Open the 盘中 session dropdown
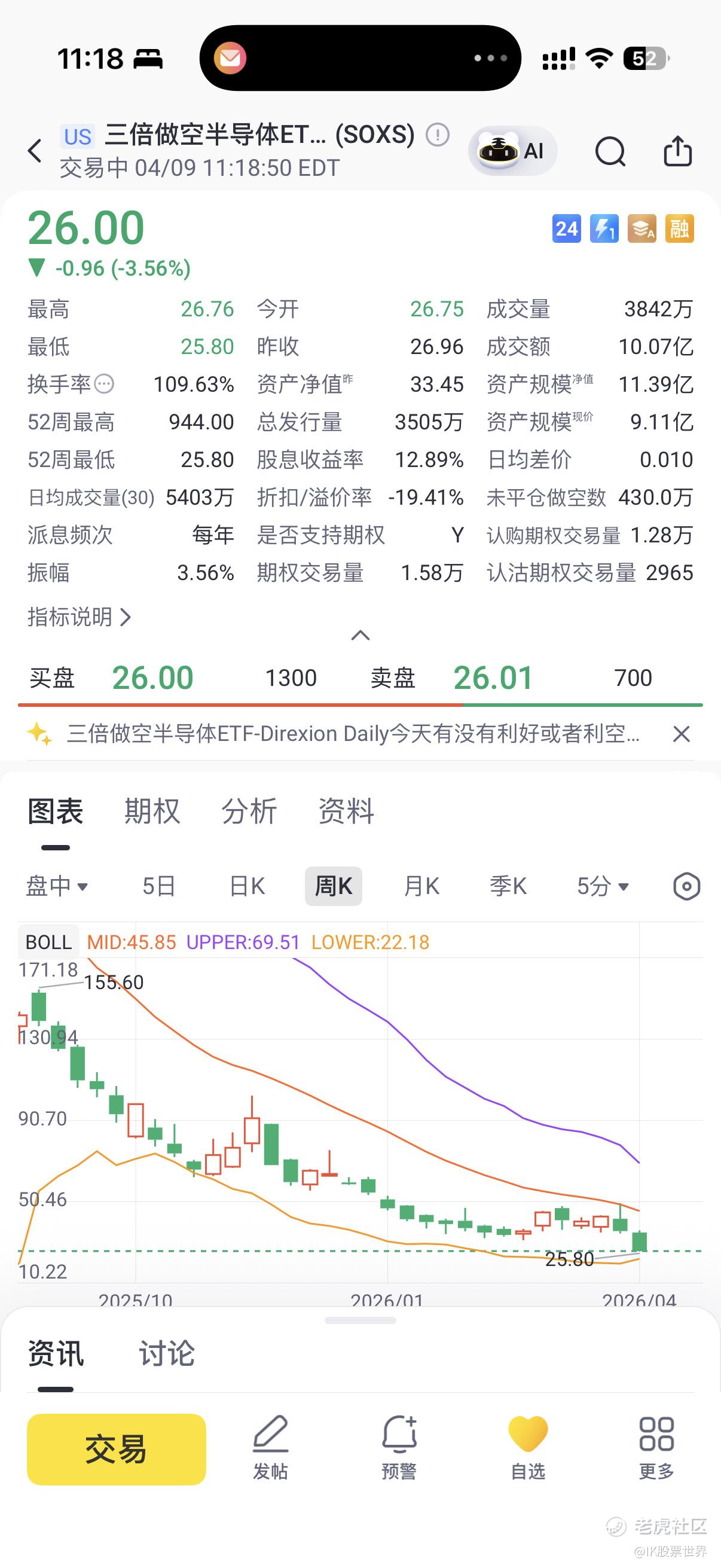 (x=57, y=886)
